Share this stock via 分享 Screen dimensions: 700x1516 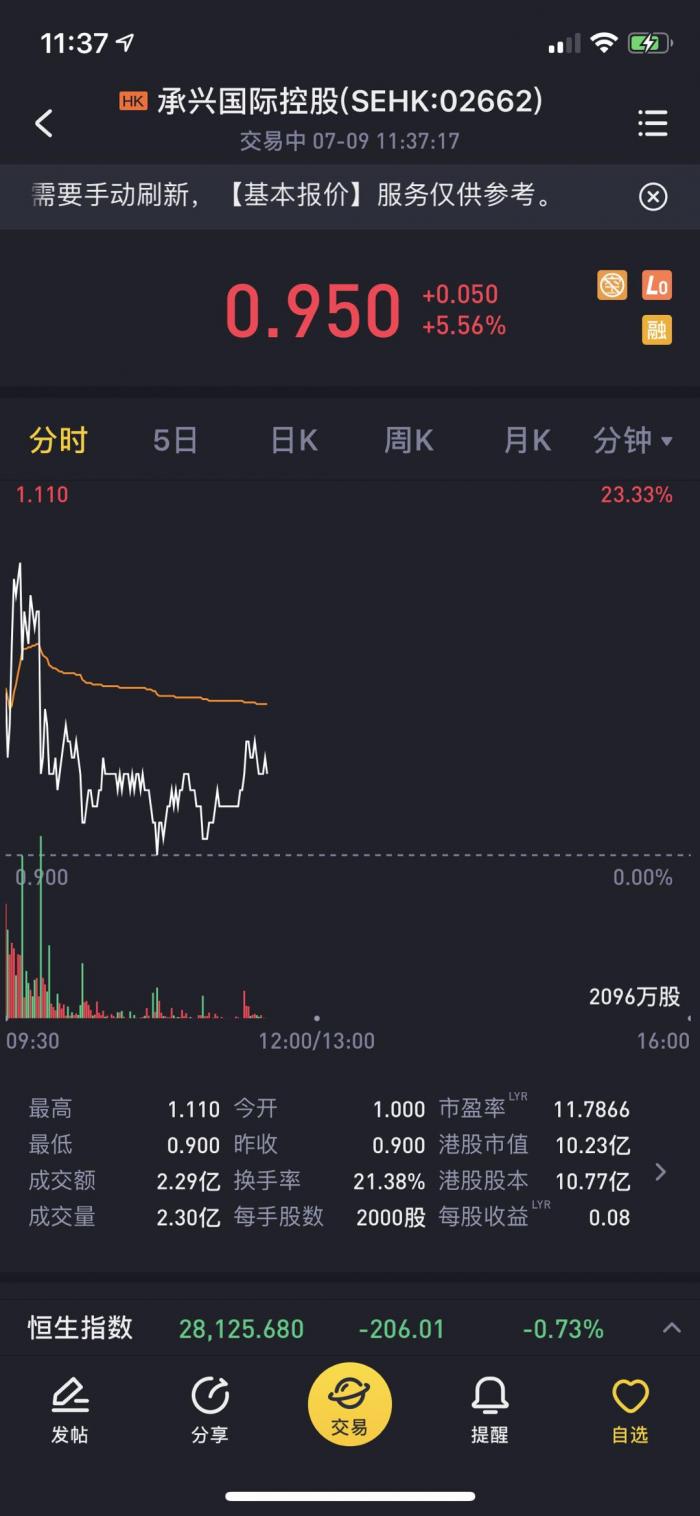210,1410
